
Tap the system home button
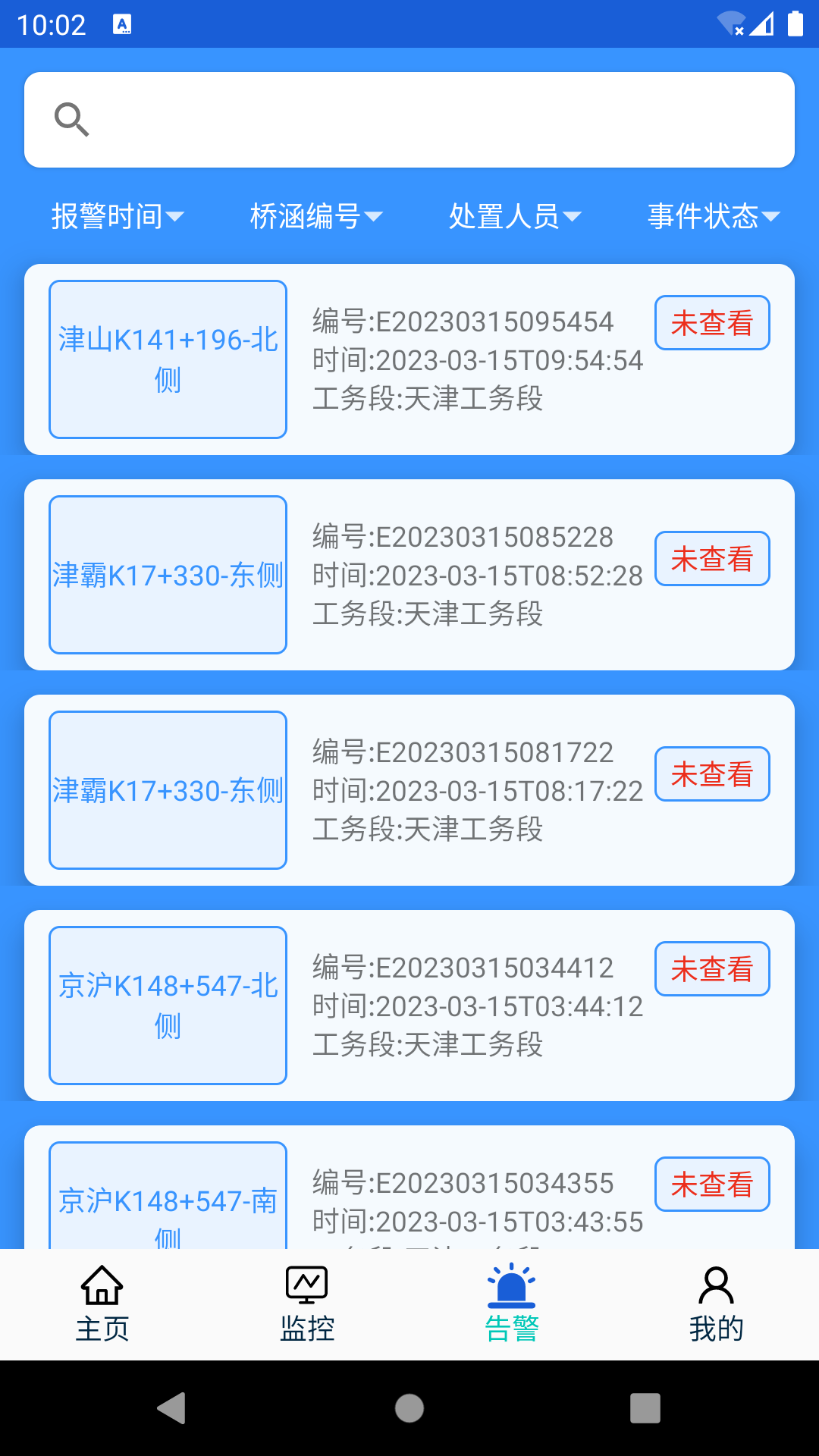409,1408
